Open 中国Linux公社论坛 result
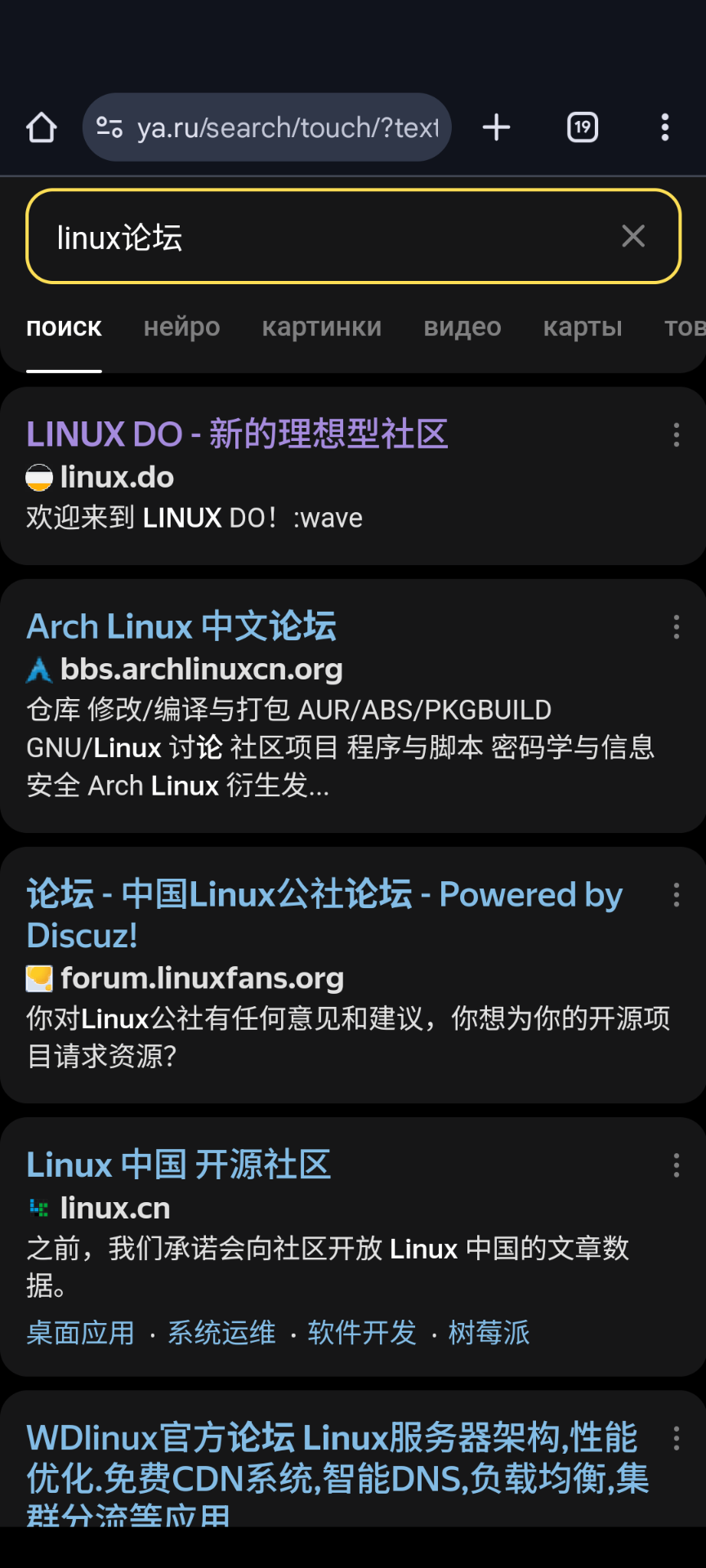The width and height of the screenshot is (706, 1568). 324,915
